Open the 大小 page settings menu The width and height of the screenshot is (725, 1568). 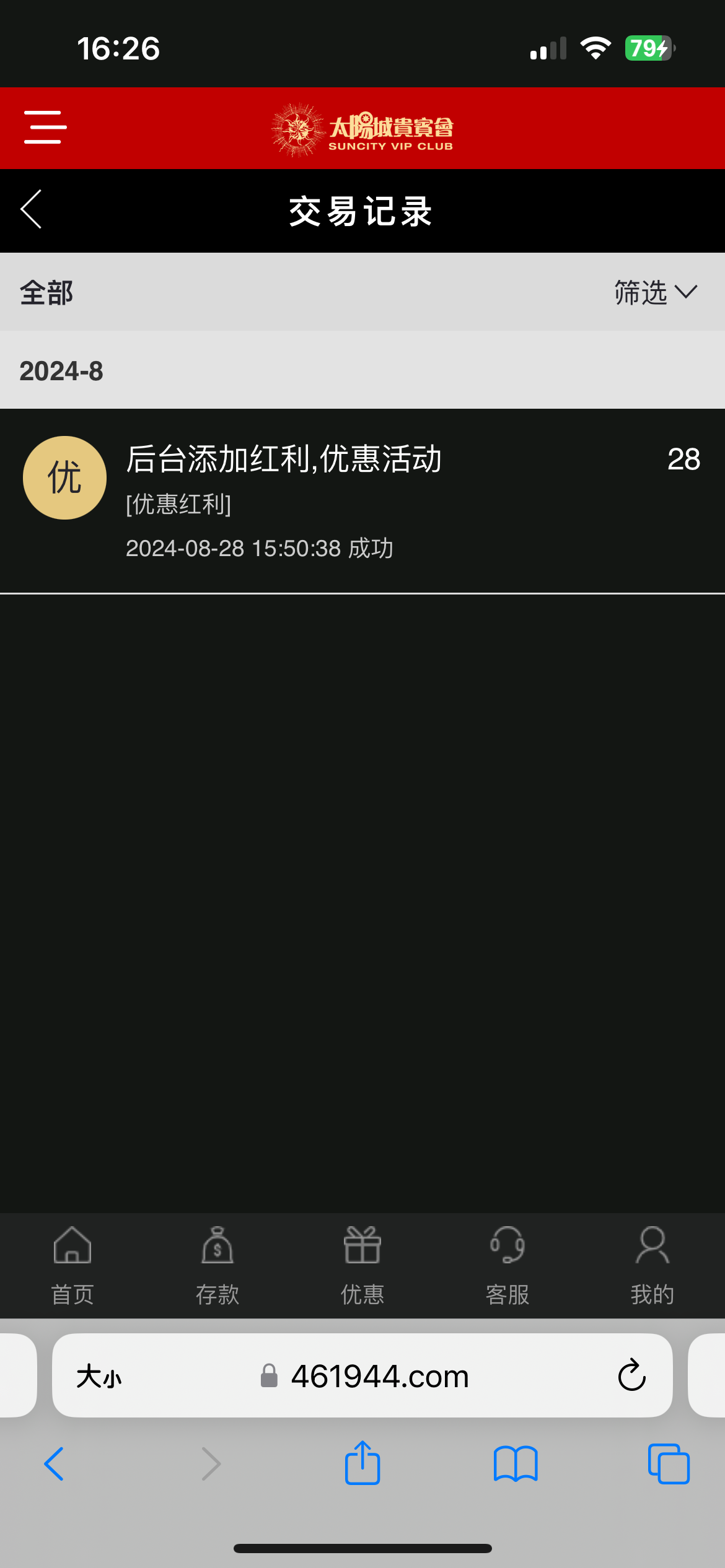click(x=99, y=1377)
